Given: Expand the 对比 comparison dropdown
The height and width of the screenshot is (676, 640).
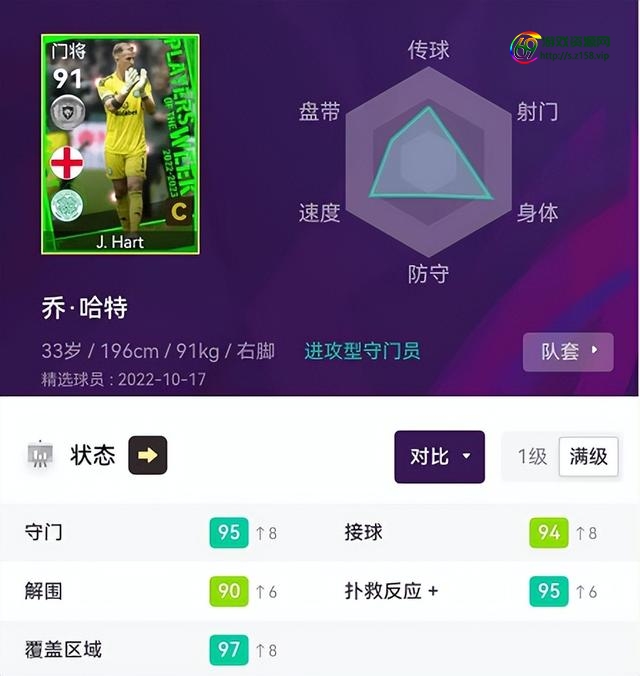Looking at the screenshot, I should (x=439, y=457).
